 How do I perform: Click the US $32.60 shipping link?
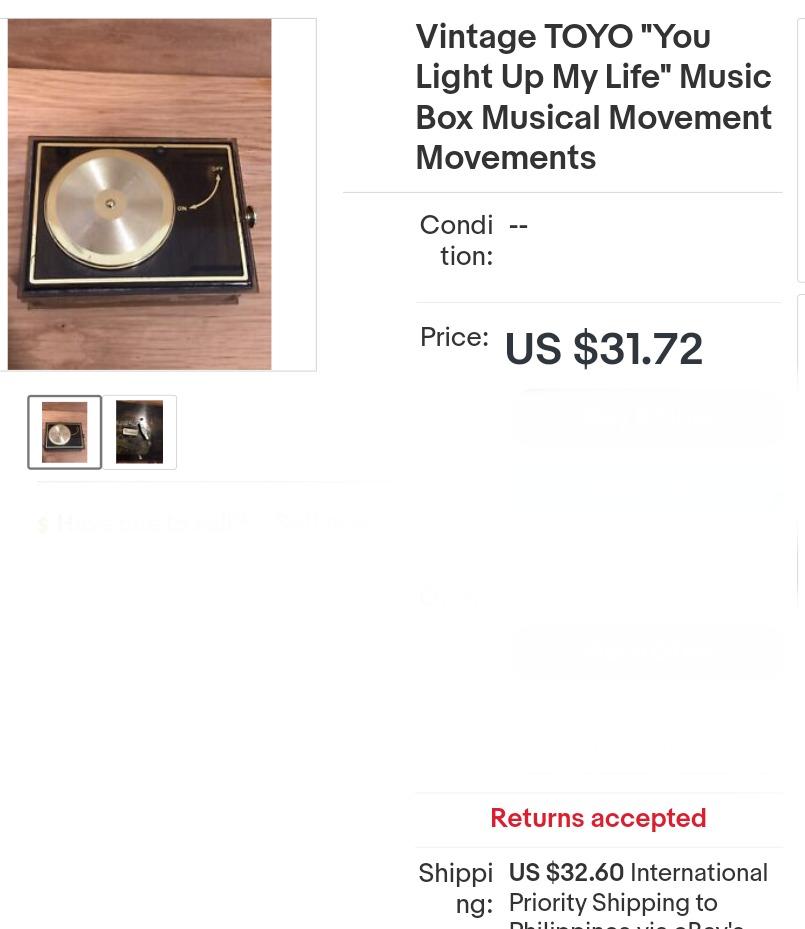pos(566,872)
